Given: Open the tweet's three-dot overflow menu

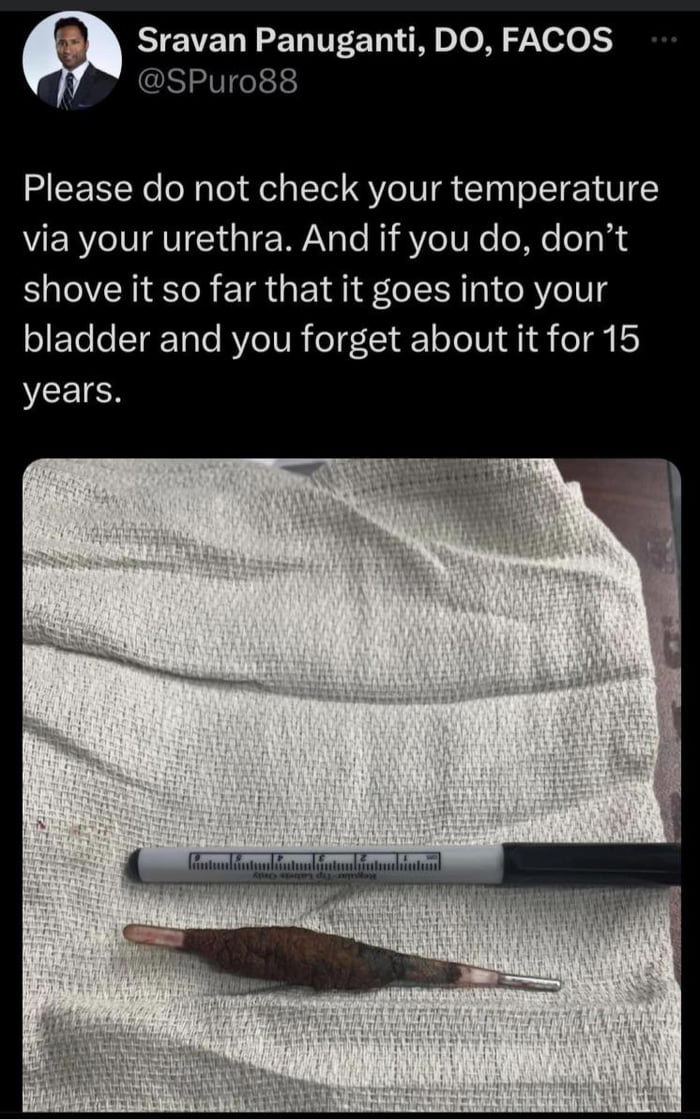Looking at the screenshot, I should tap(663, 41).
